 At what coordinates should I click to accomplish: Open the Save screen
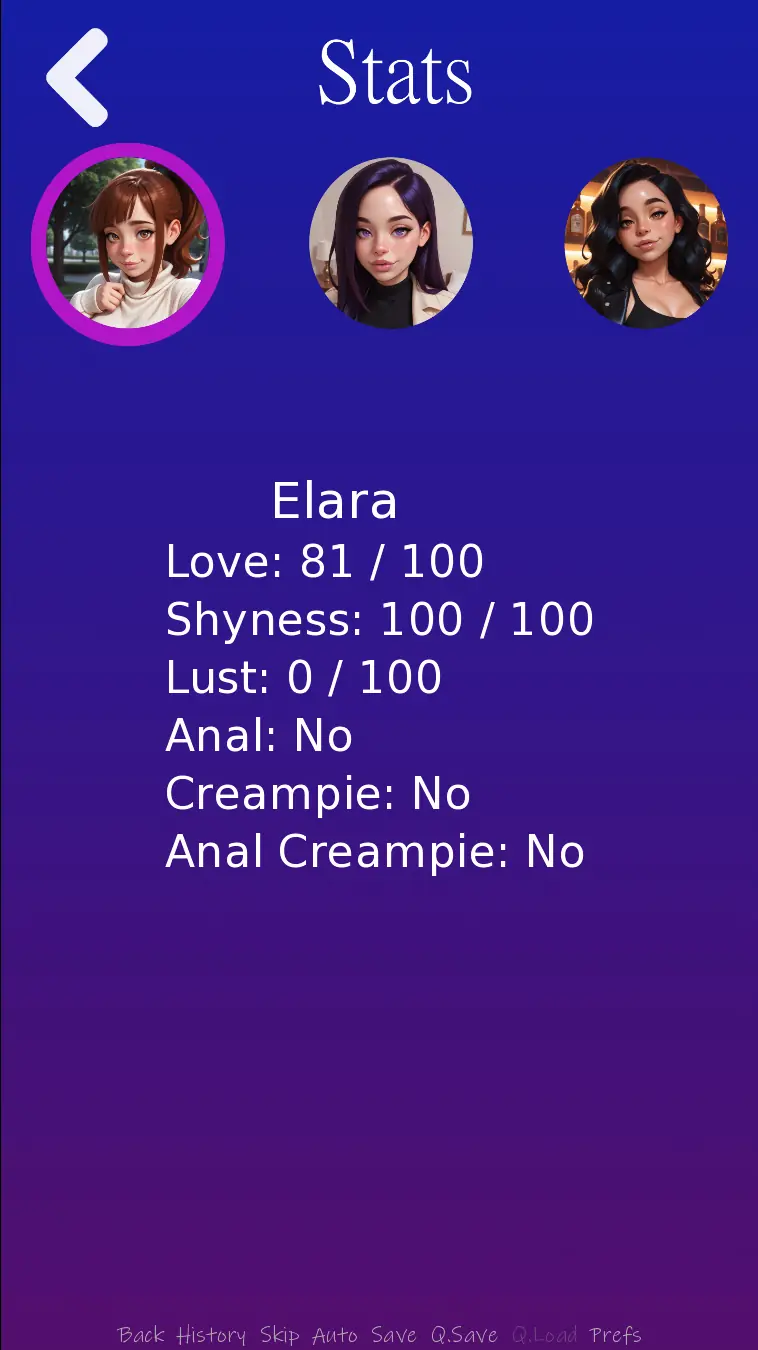click(x=394, y=1335)
